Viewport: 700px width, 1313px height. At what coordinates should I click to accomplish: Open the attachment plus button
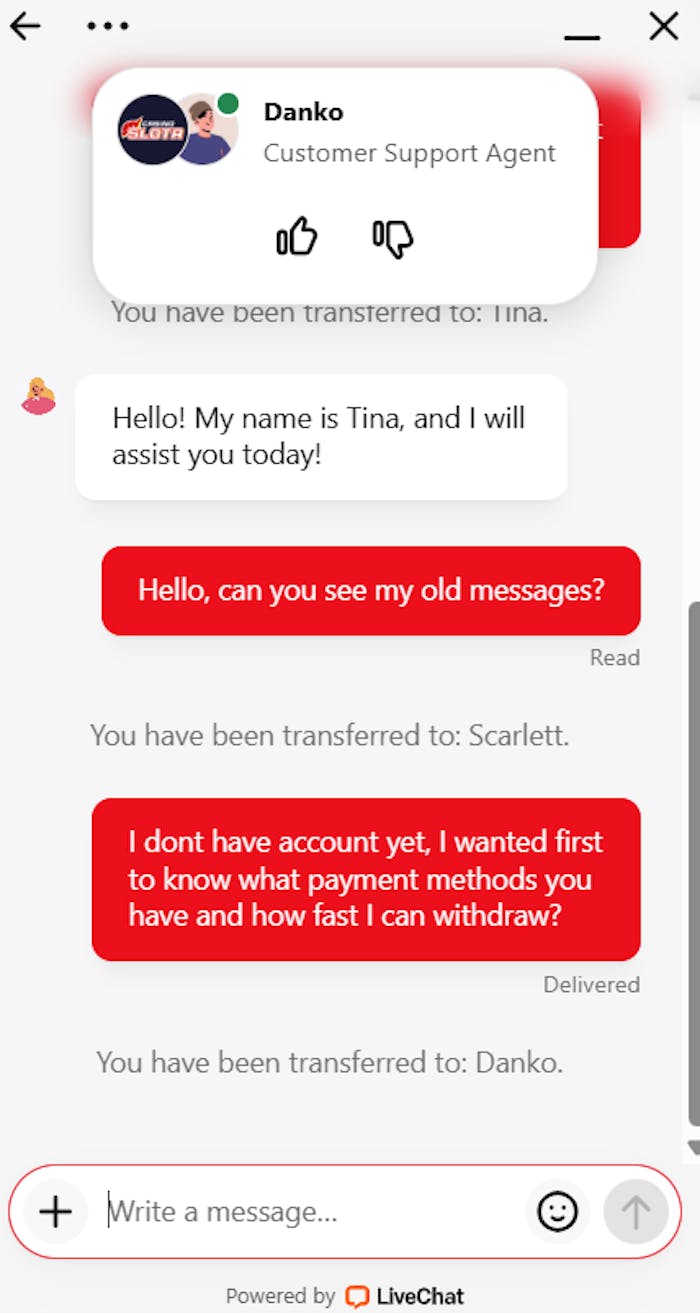point(56,1212)
